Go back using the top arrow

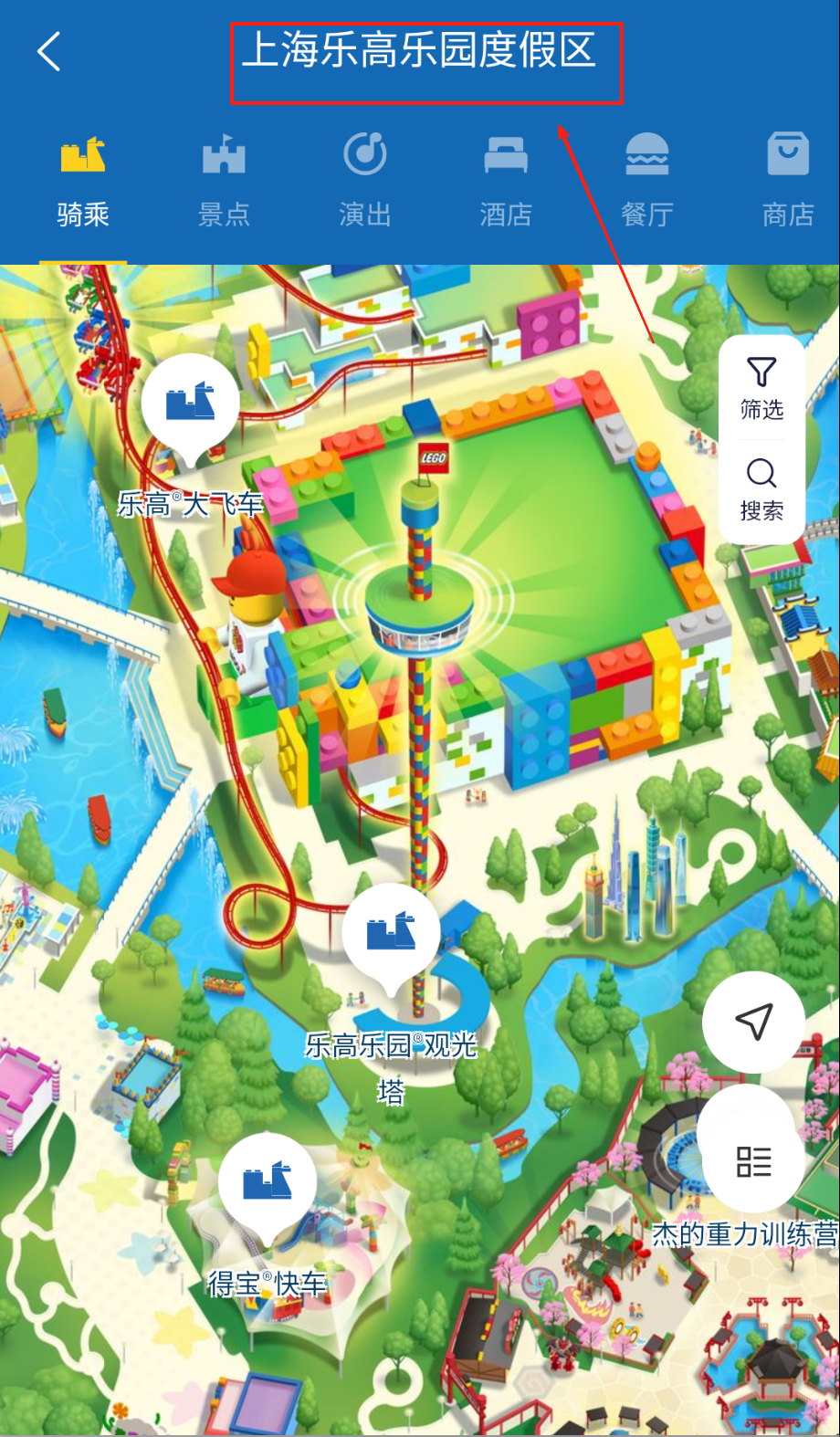49,51
